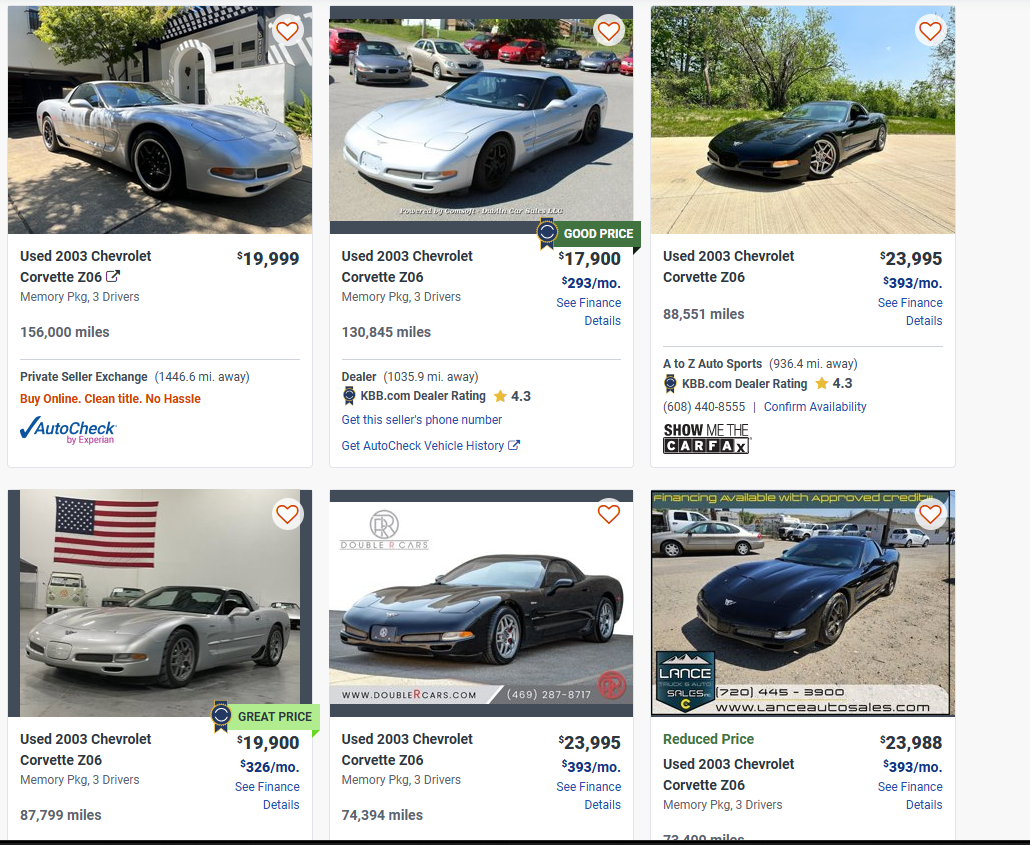Show me the CARFAX report
Viewport: 1030px width, 845px height.
pos(706,438)
